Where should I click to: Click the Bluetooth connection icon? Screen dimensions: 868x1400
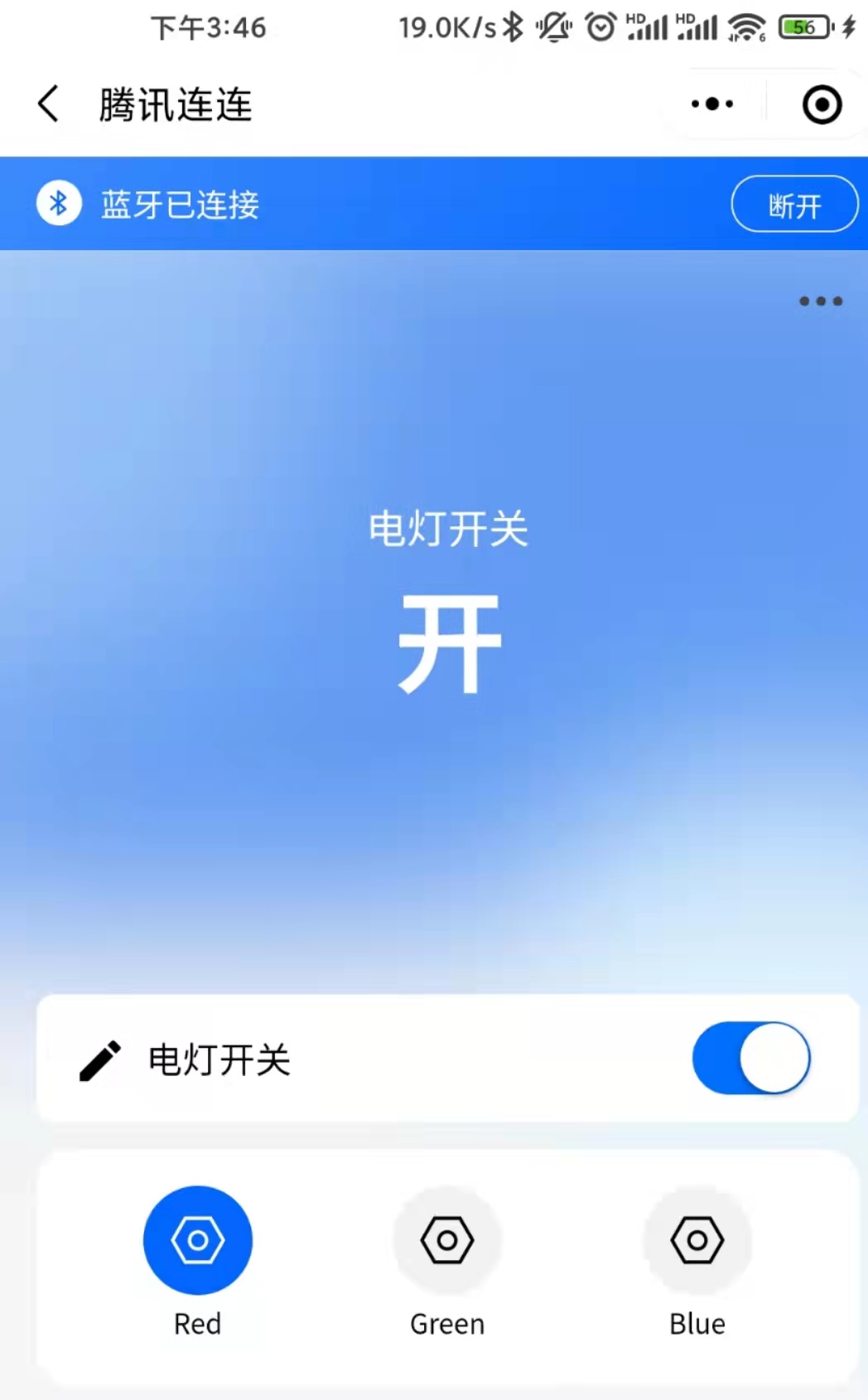pyautogui.click(x=58, y=203)
